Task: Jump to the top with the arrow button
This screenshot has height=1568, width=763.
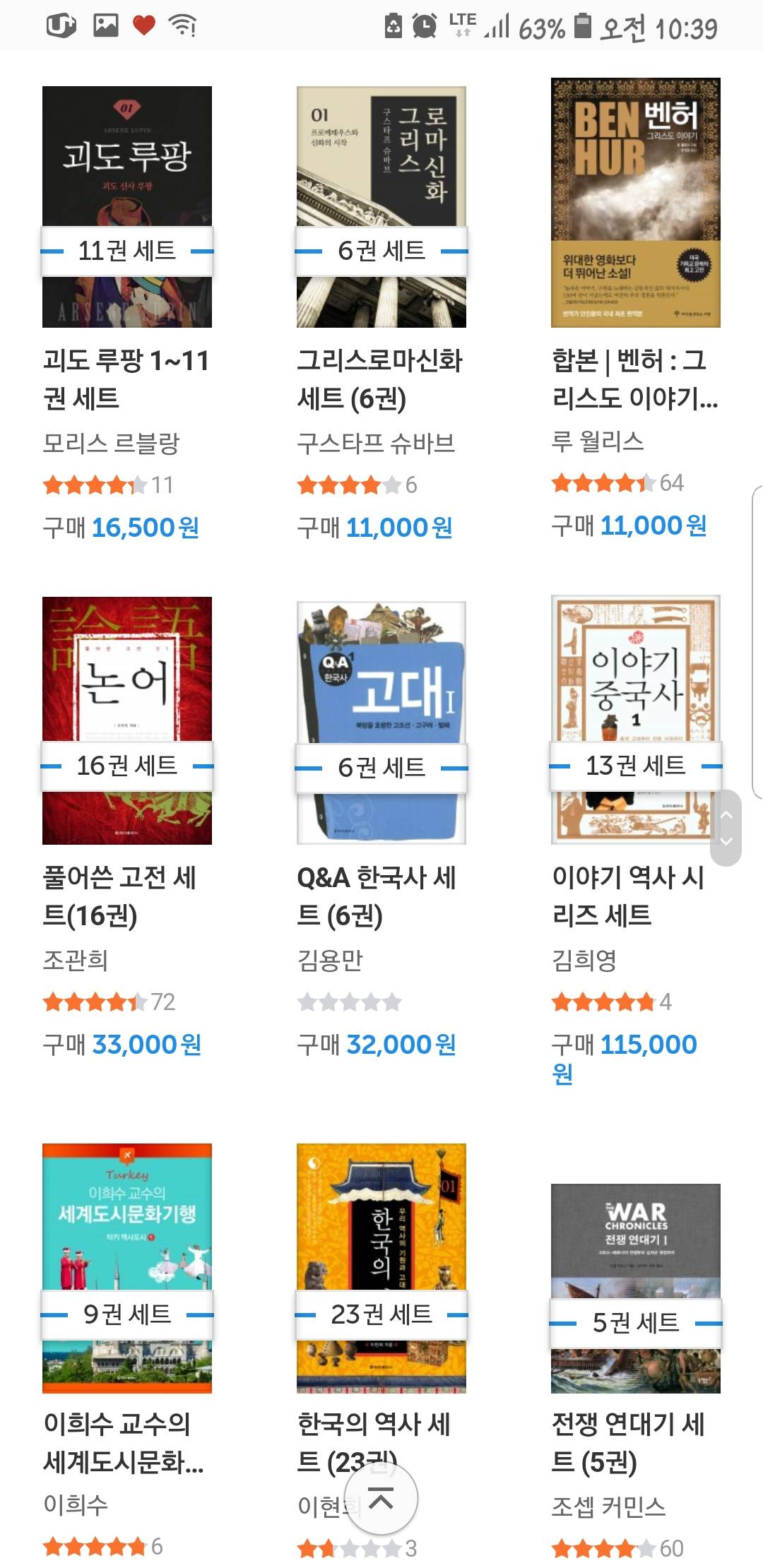Action: [x=381, y=1499]
